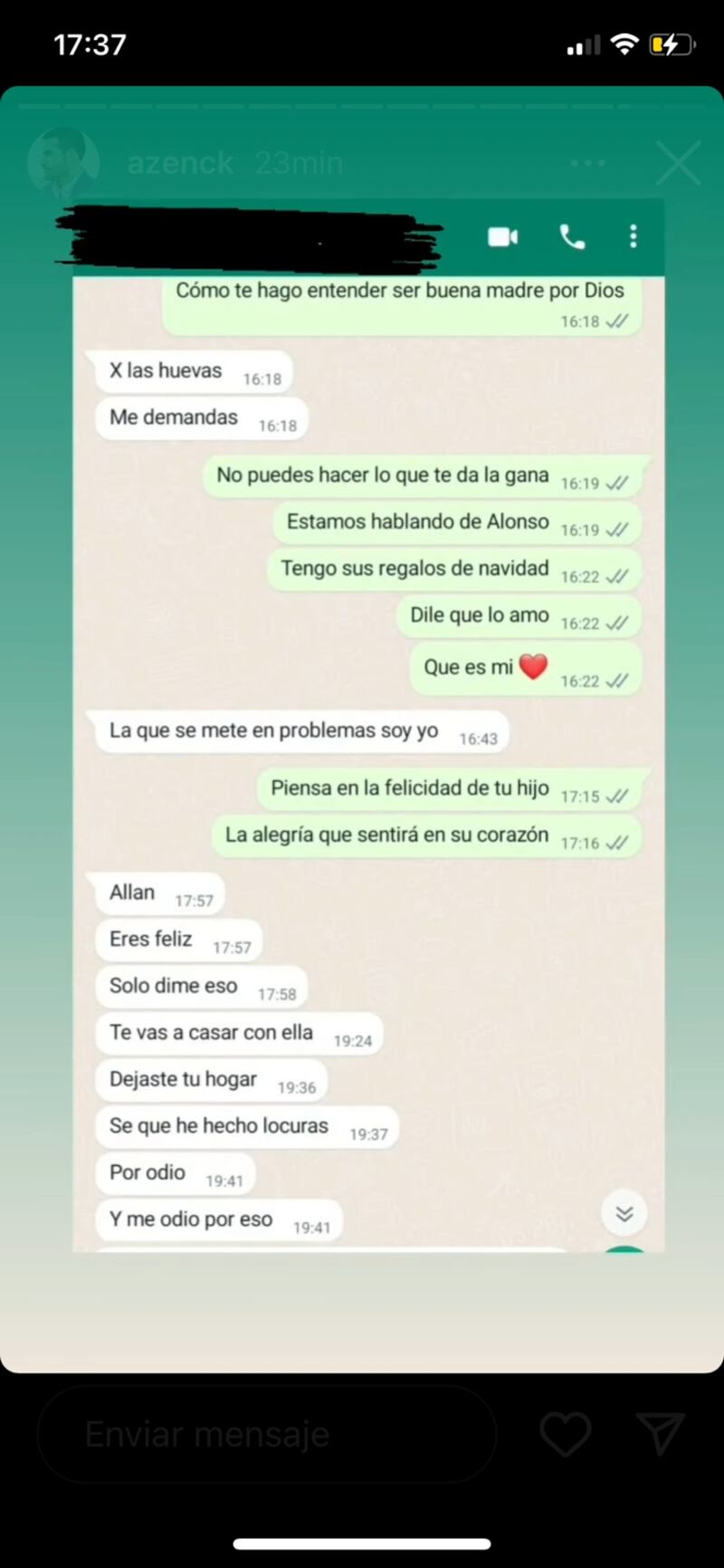Like this story with the heart
Image resolution: width=724 pixels, height=1568 pixels.
[565, 1434]
